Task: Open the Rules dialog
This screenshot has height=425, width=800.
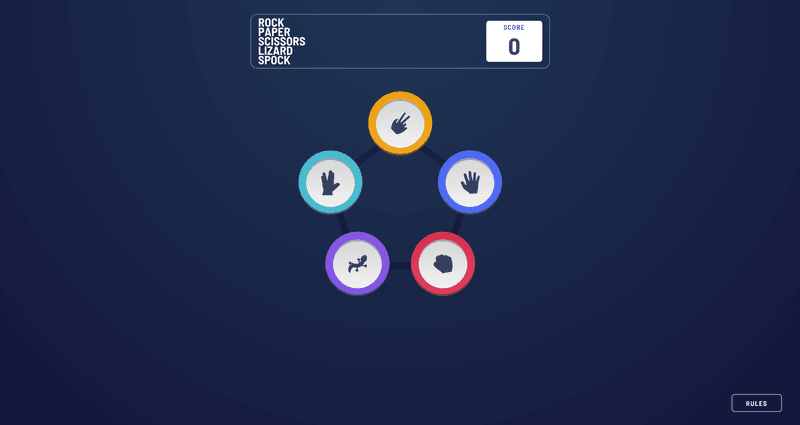Action: point(756,403)
